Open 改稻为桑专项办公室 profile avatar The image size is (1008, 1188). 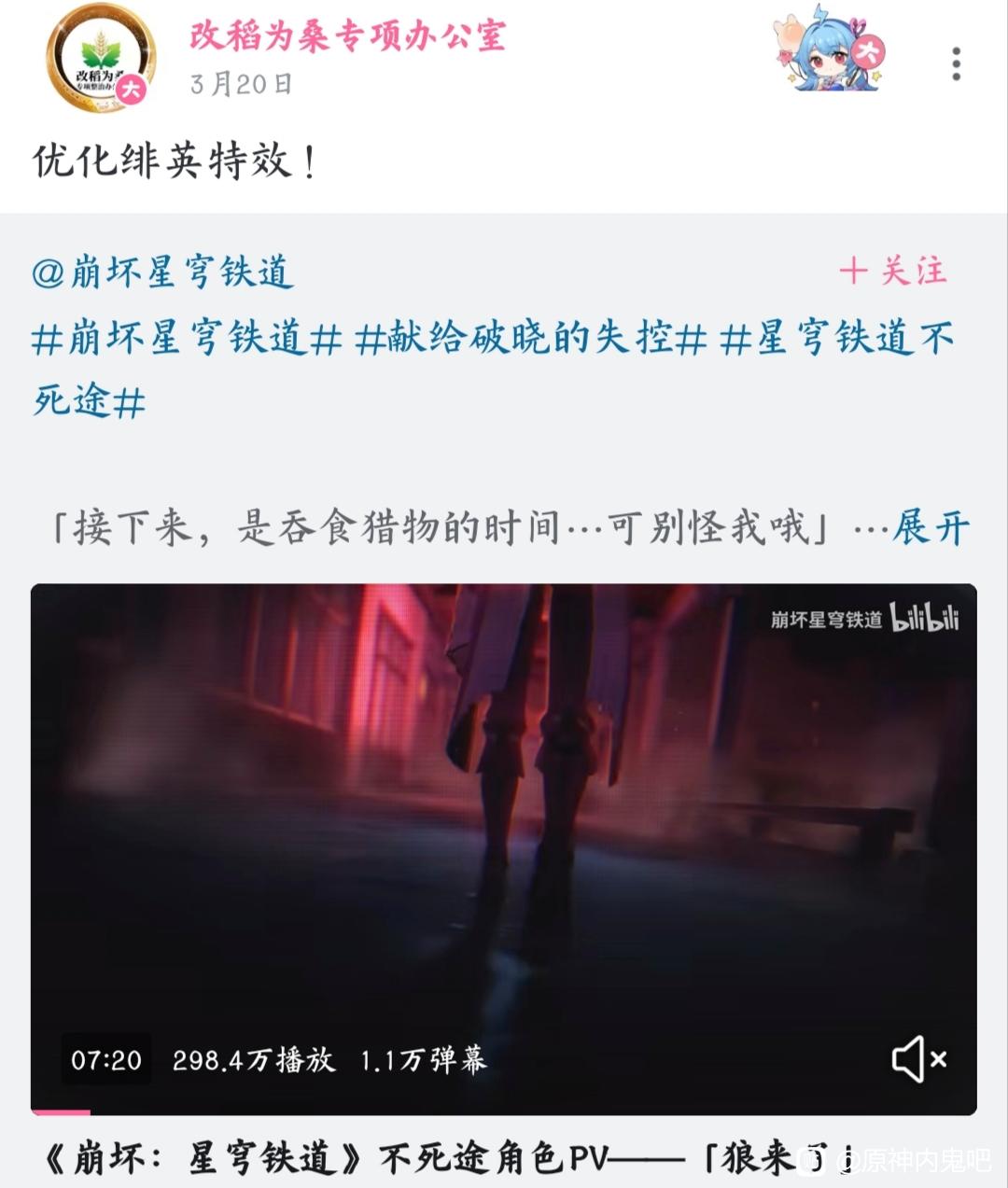[100, 59]
